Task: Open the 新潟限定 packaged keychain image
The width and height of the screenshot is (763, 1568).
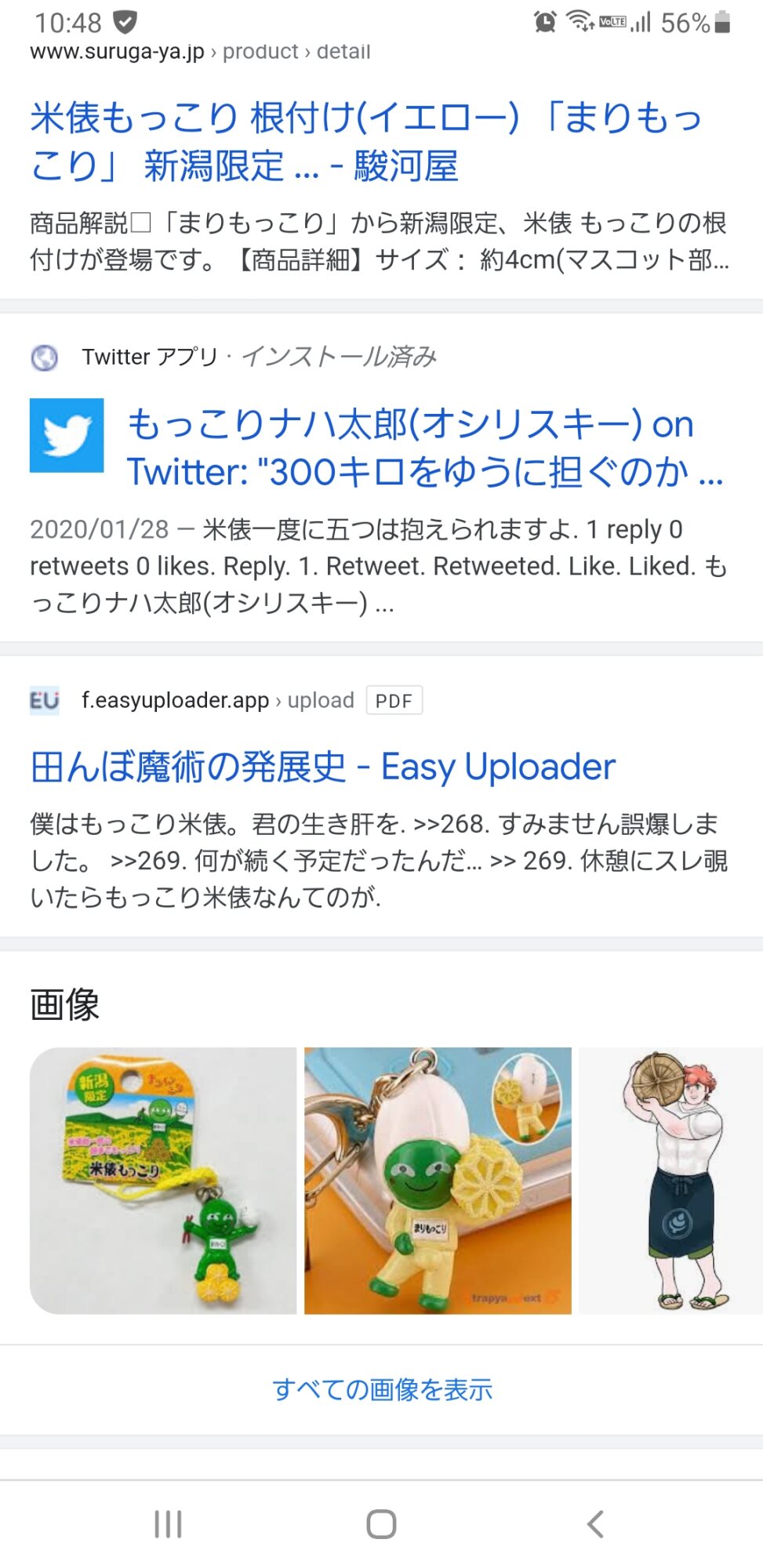Action: point(163,1180)
